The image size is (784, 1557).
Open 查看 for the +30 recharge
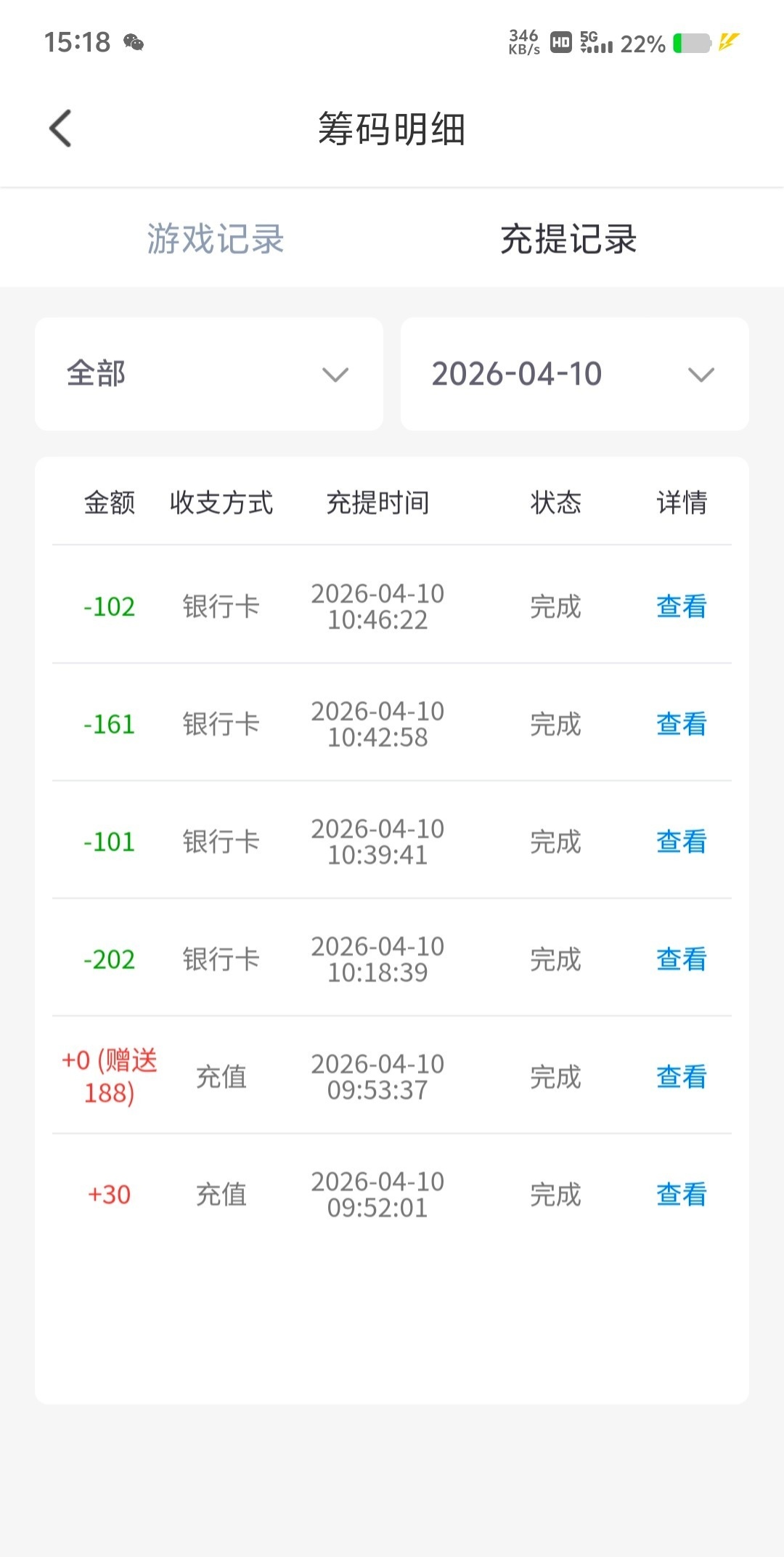click(681, 1195)
